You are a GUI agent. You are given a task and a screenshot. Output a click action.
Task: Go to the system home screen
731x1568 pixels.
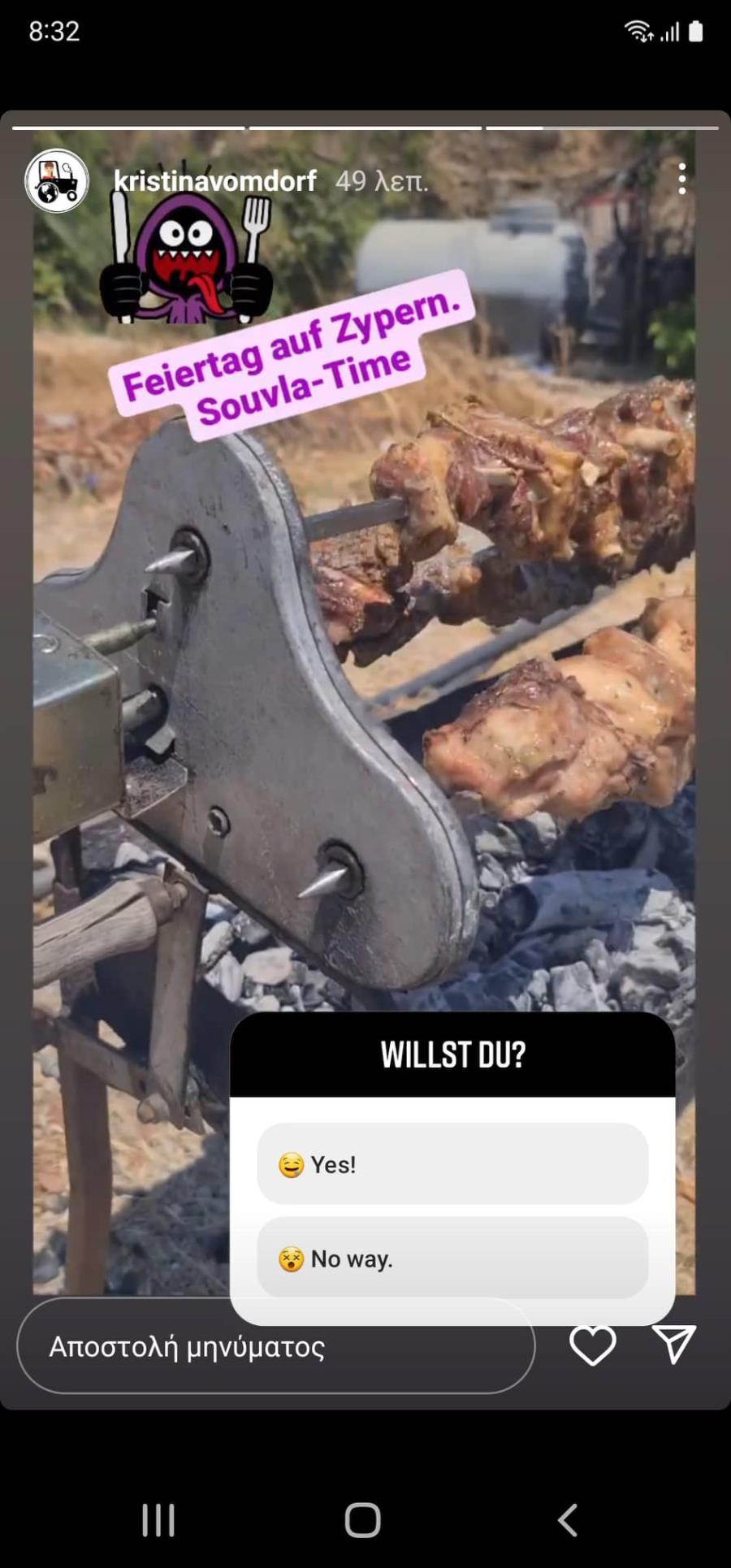(363, 1519)
